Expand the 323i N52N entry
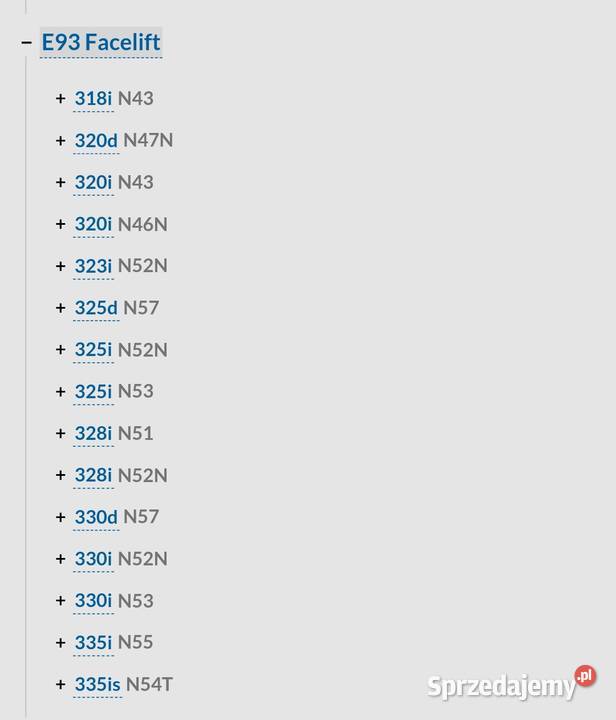 [61, 266]
